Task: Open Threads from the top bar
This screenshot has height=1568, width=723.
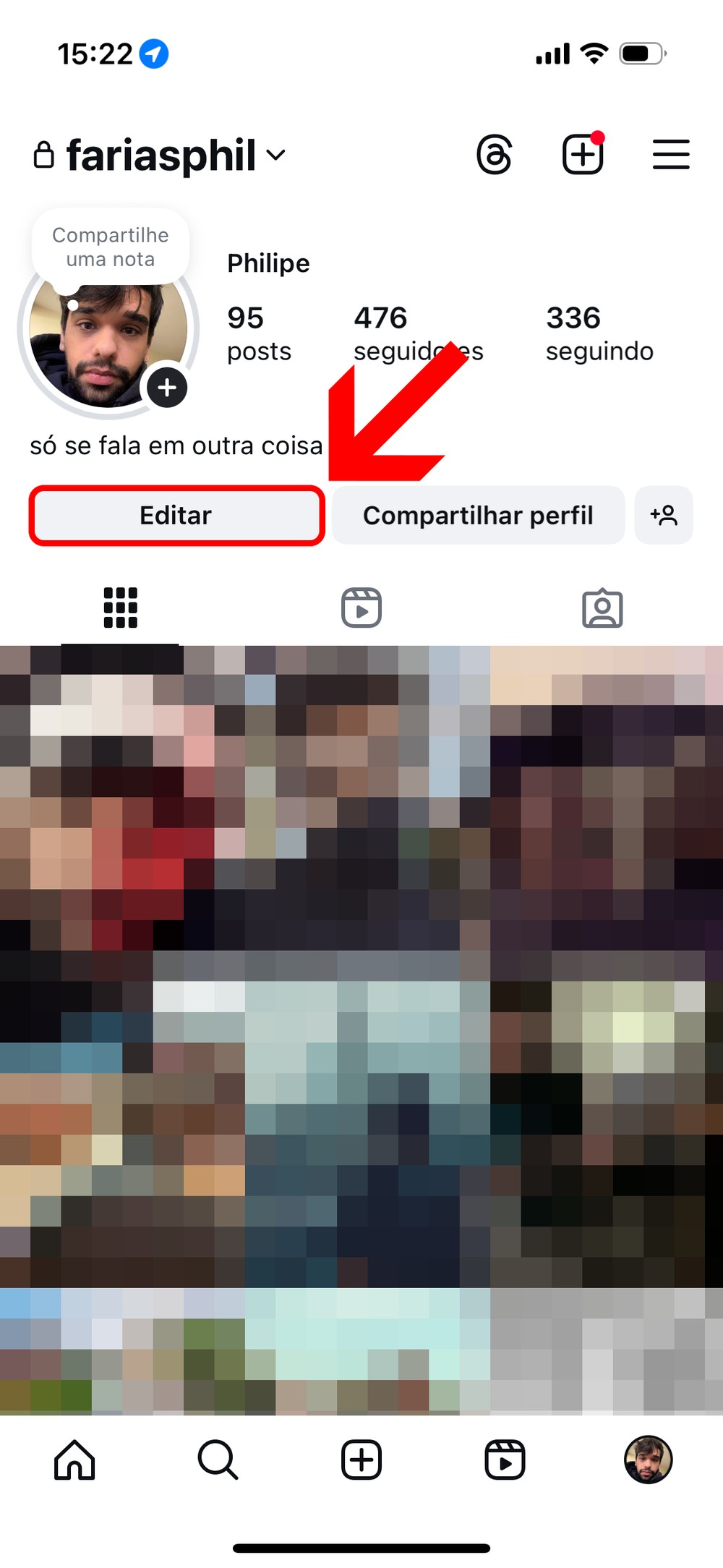Action: point(495,155)
